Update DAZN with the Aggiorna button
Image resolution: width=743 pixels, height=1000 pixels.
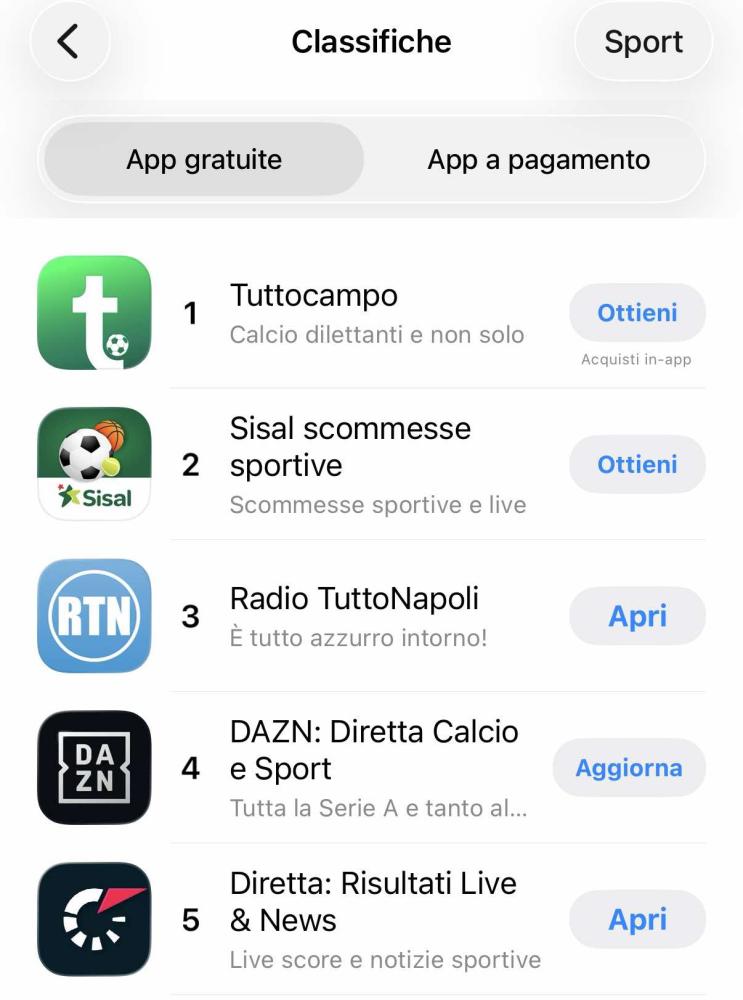click(628, 768)
